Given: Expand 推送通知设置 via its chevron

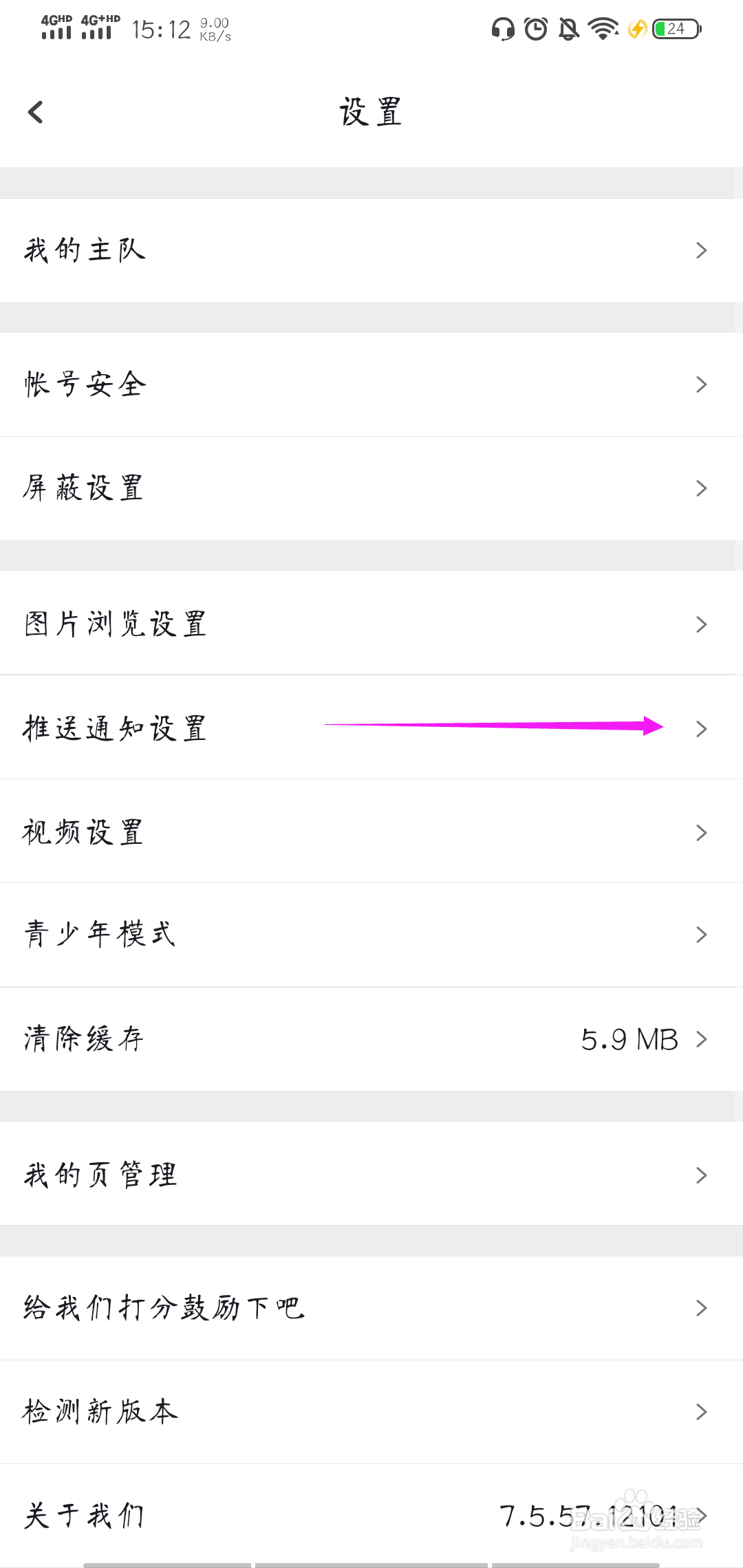Looking at the screenshot, I should tap(701, 728).
